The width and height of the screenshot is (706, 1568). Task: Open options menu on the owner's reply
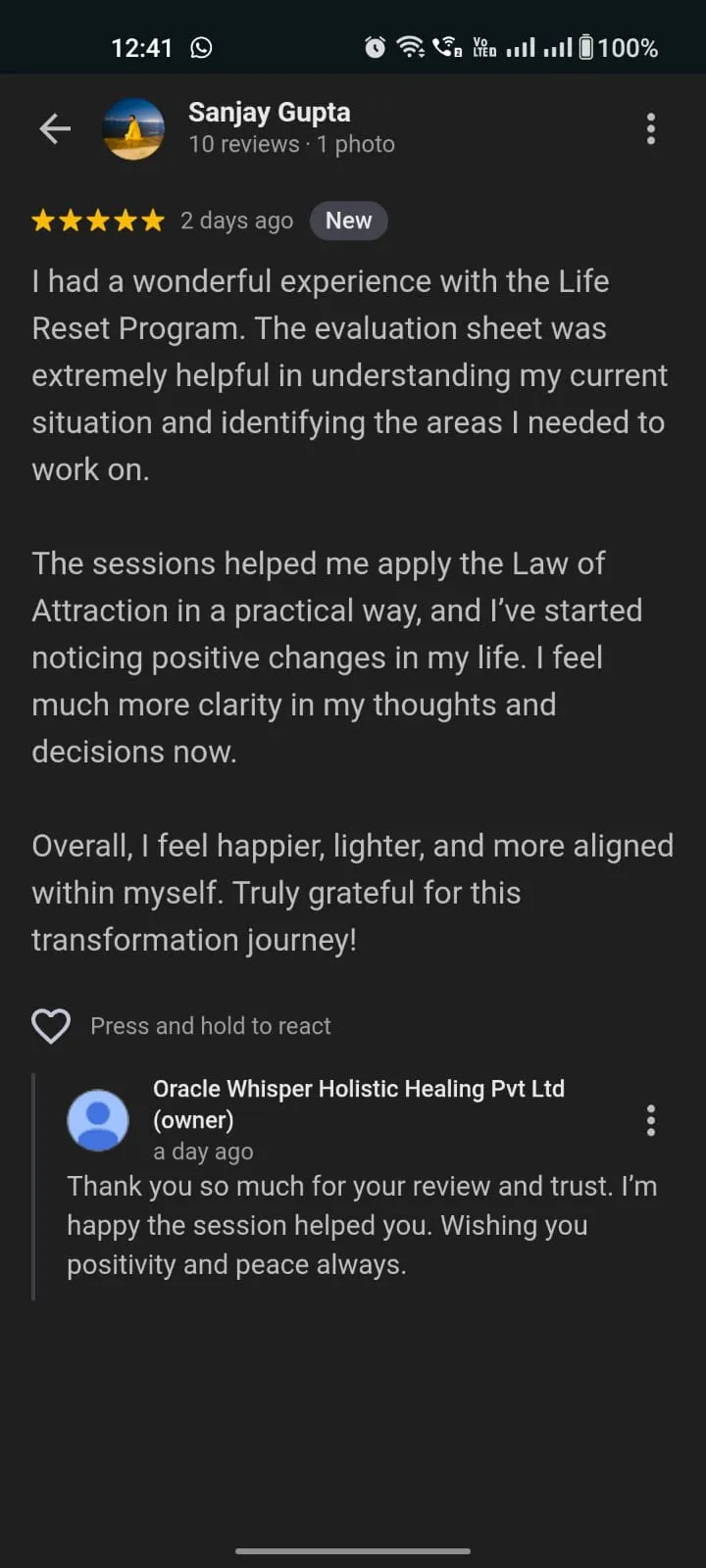[x=650, y=1120]
